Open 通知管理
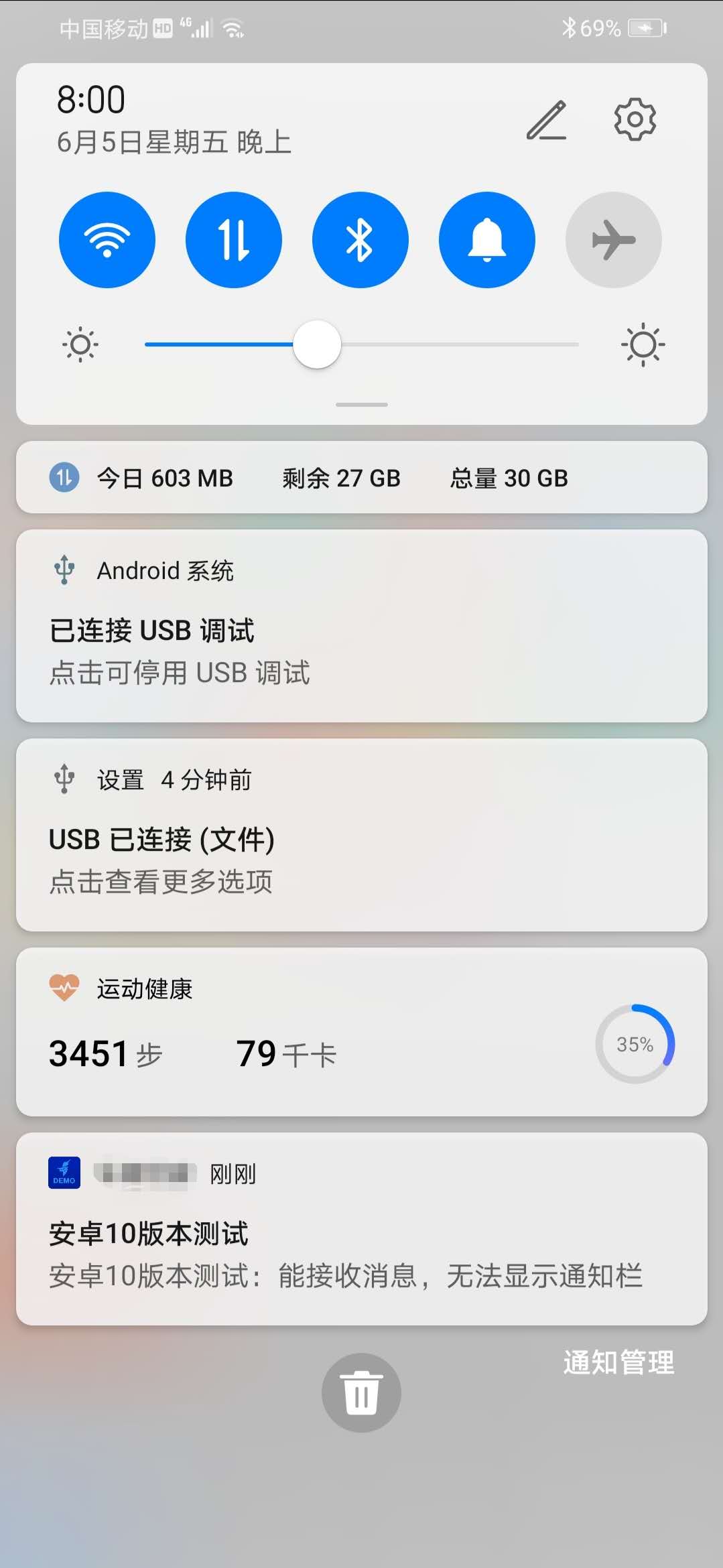 click(618, 1363)
